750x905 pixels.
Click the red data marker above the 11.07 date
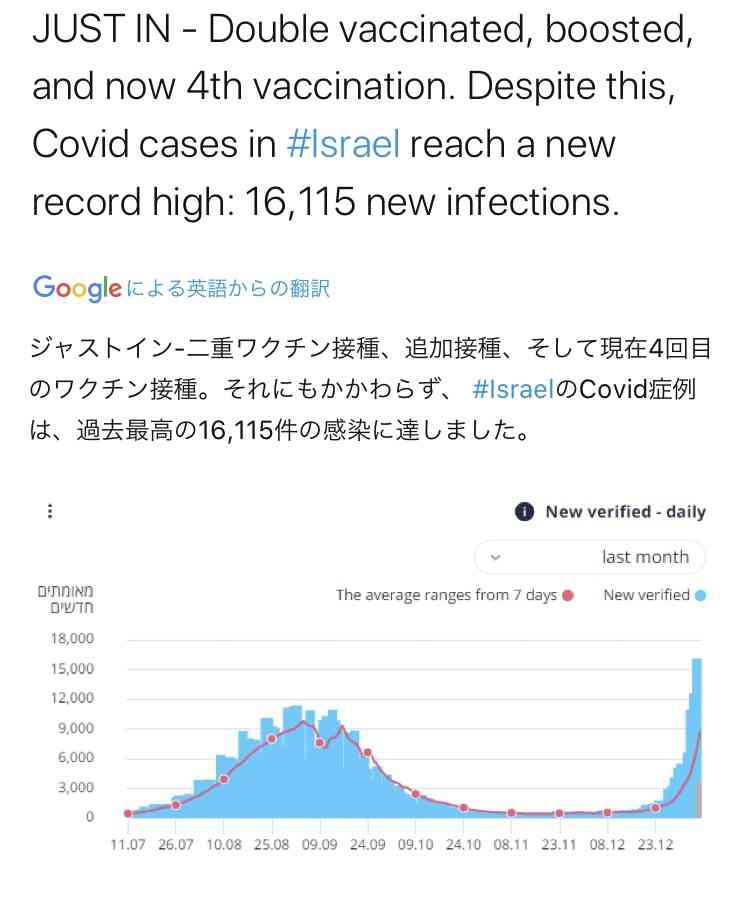[127, 813]
